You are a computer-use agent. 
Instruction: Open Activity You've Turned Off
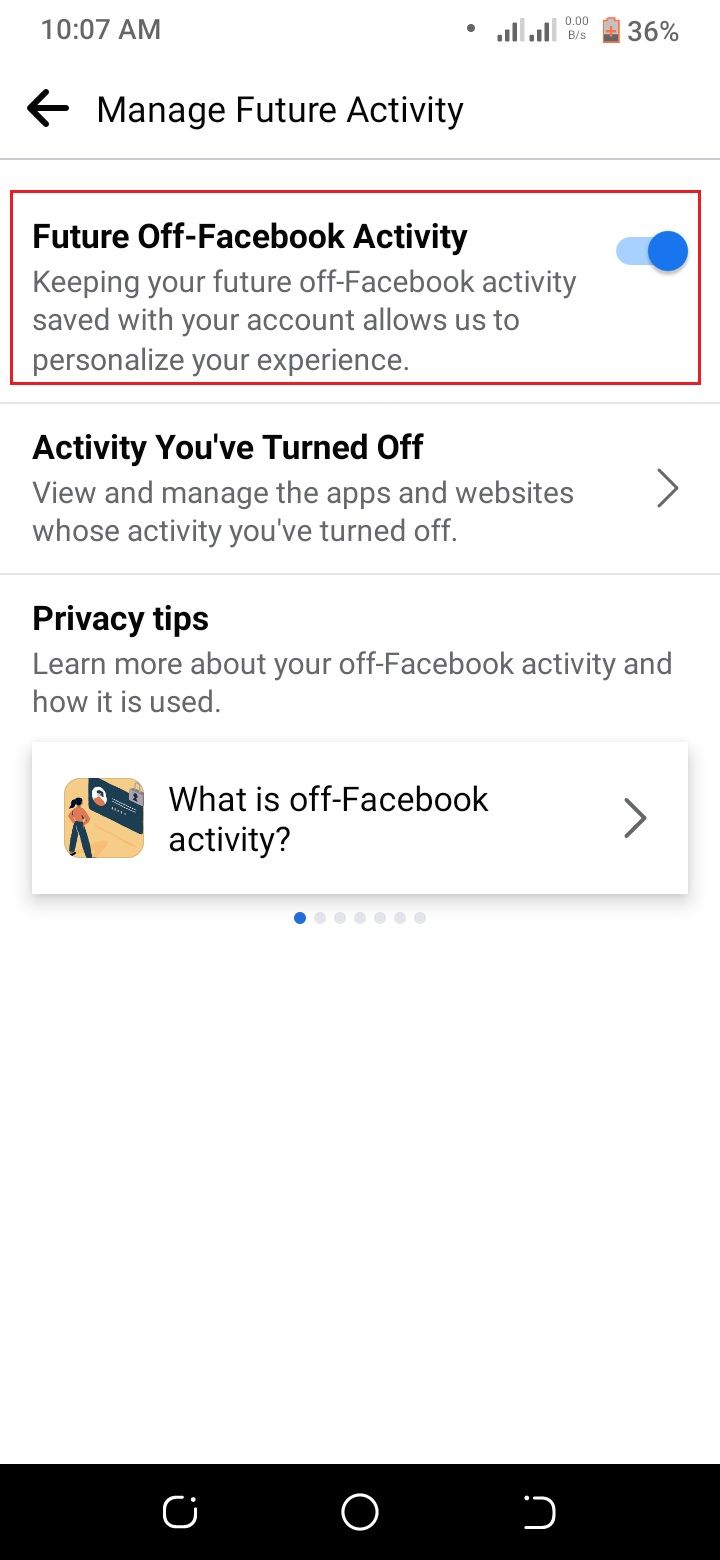click(360, 489)
